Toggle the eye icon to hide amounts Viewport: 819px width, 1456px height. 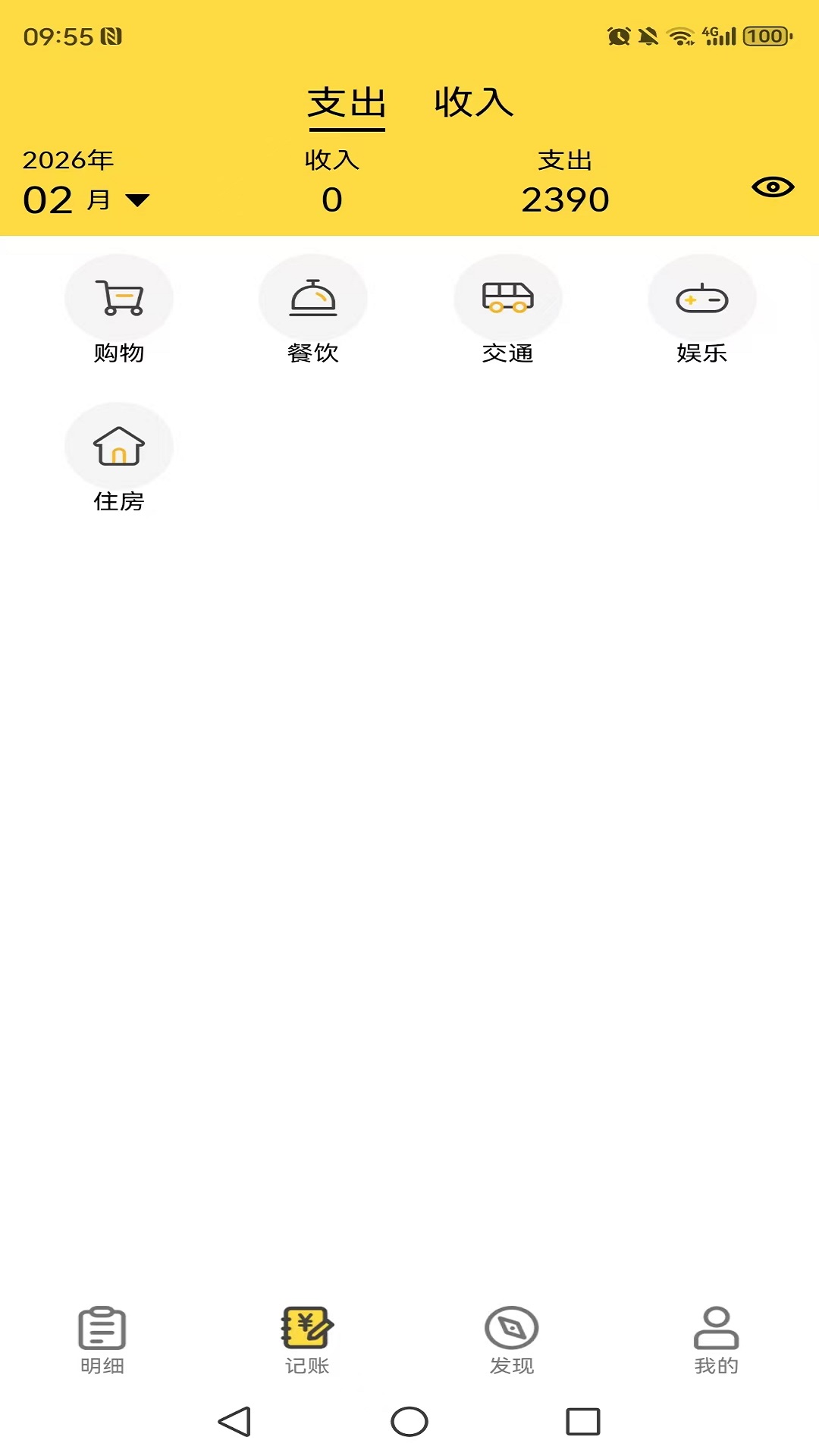coord(771,187)
